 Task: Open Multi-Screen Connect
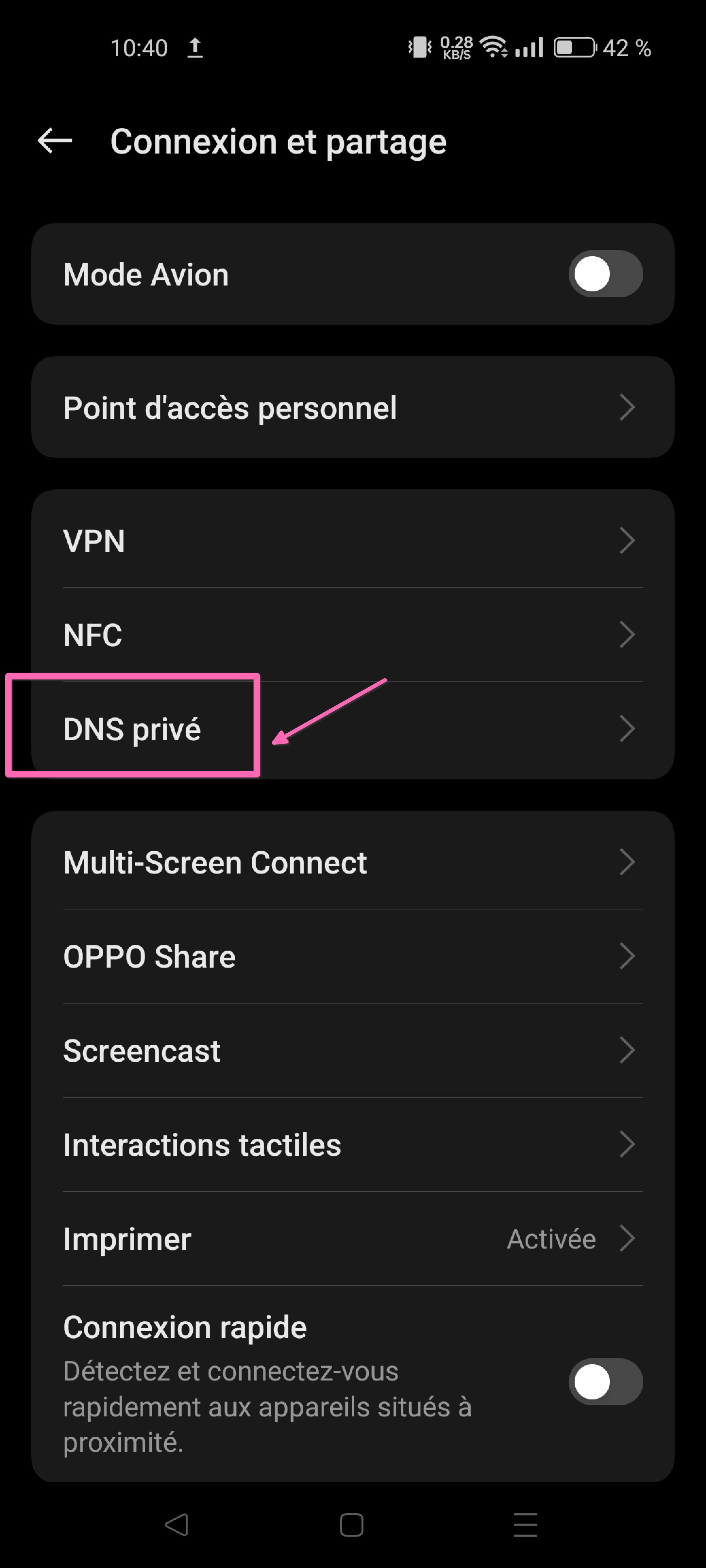352,862
